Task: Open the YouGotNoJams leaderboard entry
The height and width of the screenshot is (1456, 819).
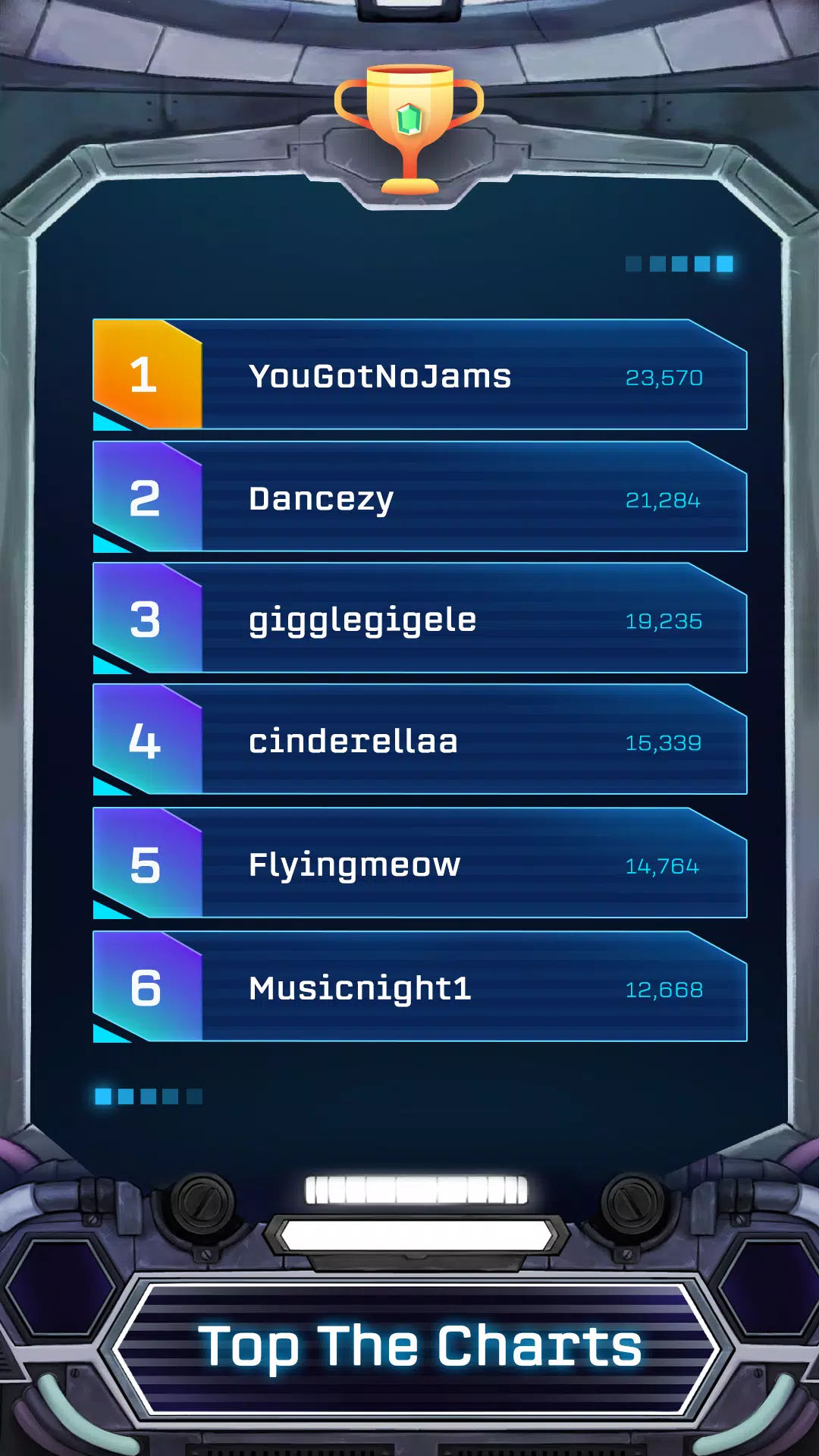Action: [417, 376]
